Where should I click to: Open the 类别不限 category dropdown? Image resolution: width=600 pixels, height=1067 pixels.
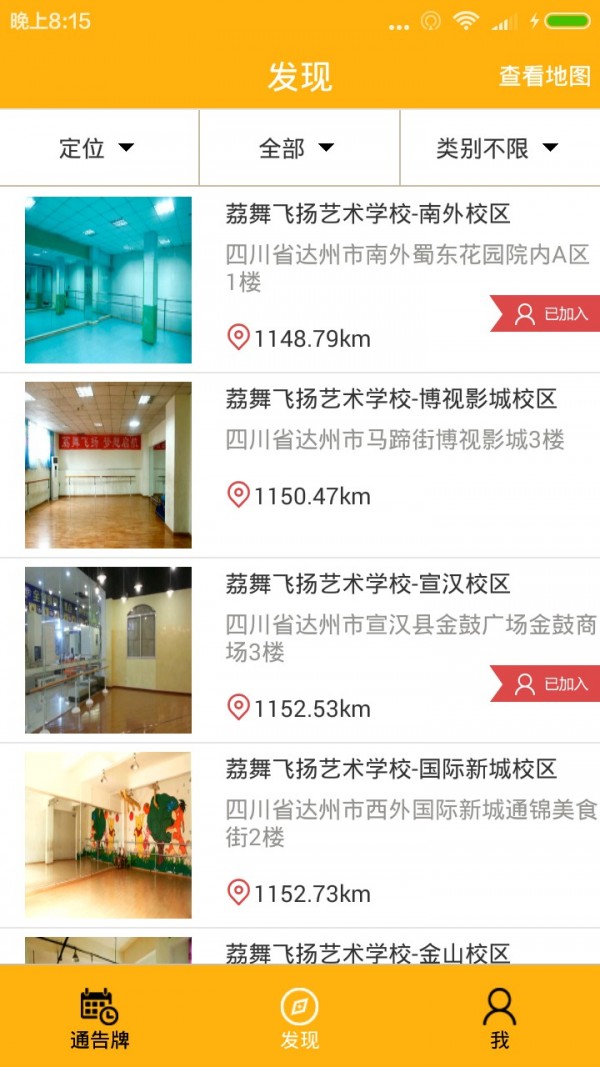click(498, 148)
